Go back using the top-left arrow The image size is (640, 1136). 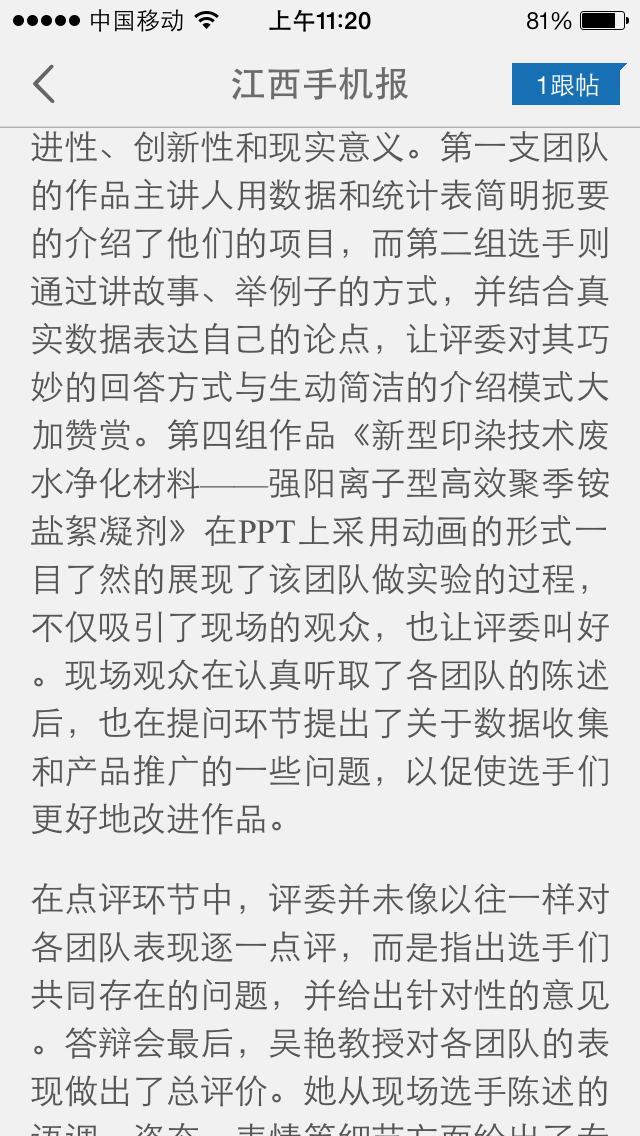point(43,84)
